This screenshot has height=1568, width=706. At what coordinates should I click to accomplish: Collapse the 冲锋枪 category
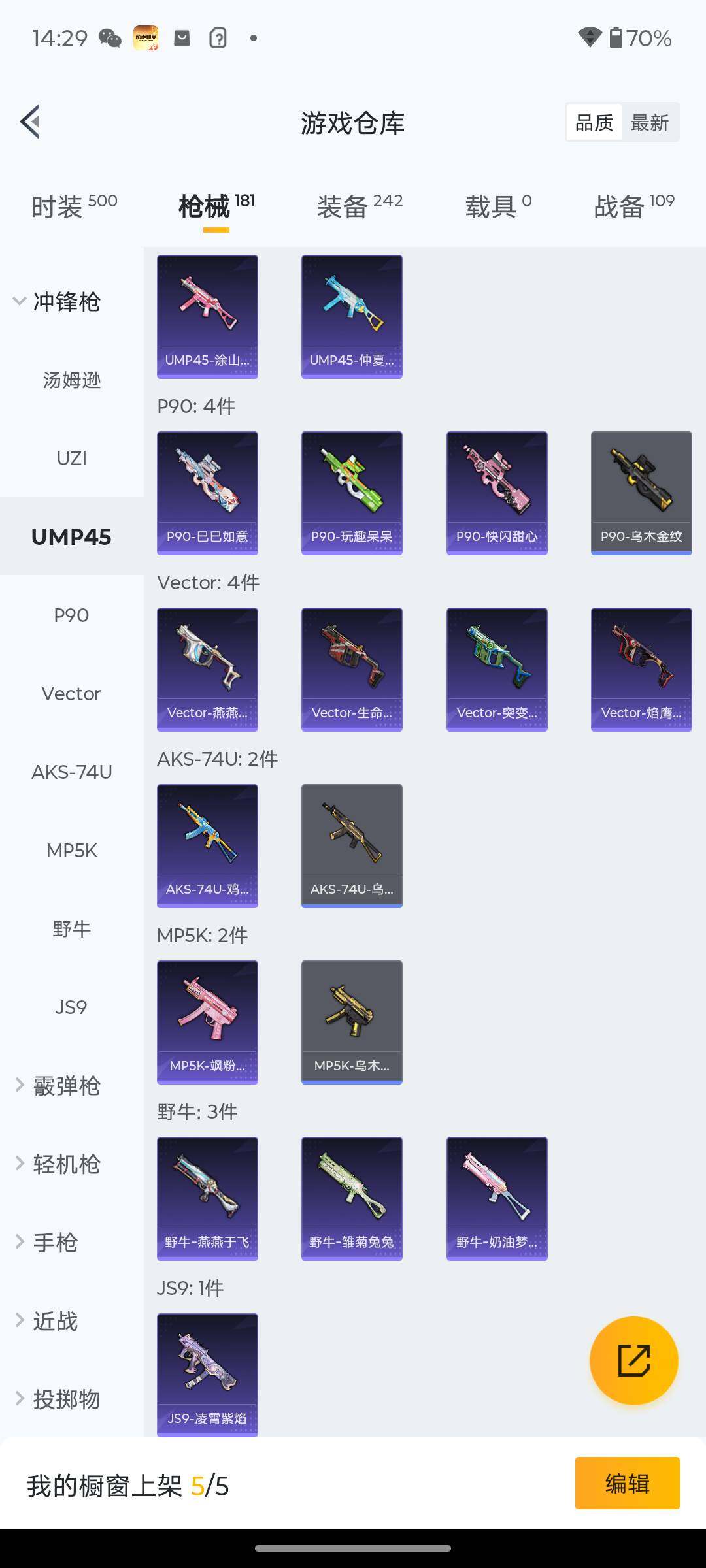tap(58, 302)
